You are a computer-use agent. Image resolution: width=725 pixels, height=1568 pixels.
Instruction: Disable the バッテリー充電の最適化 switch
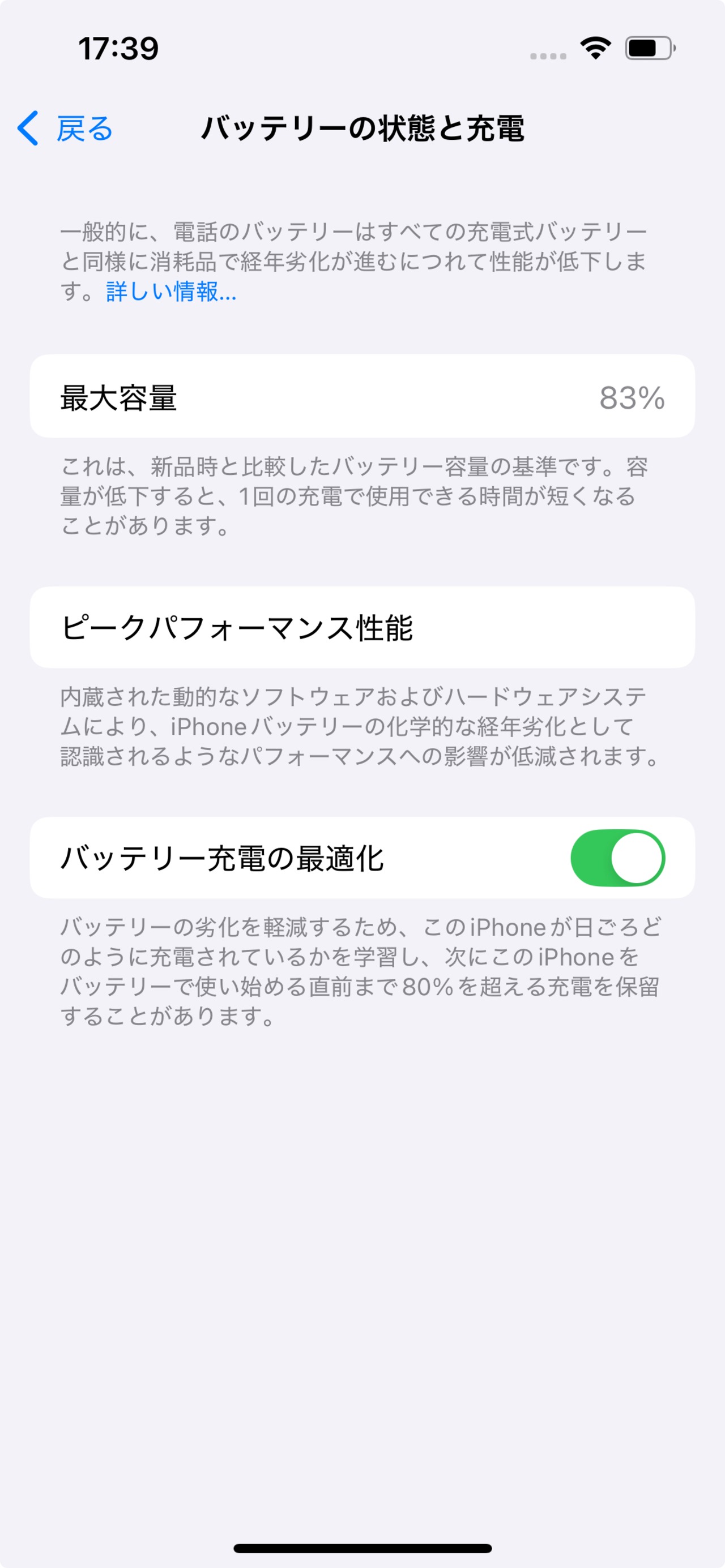coord(617,858)
